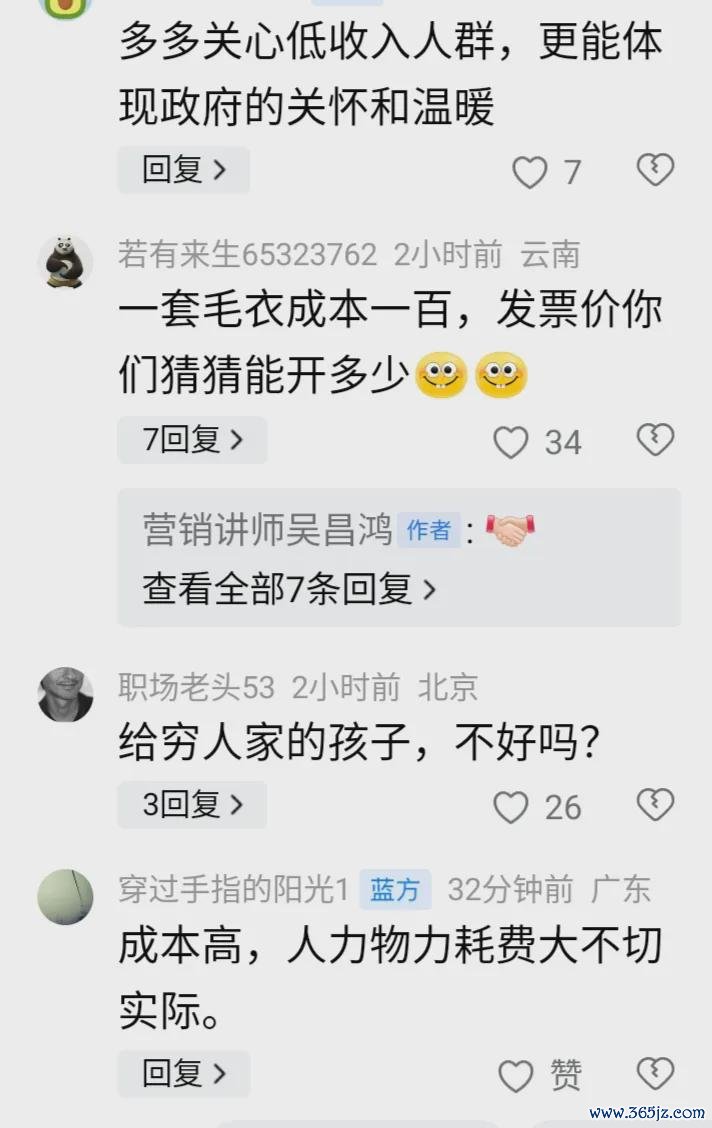Reply to the comment about 低收入人群
712x1128 pixels.
(x=183, y=170)
